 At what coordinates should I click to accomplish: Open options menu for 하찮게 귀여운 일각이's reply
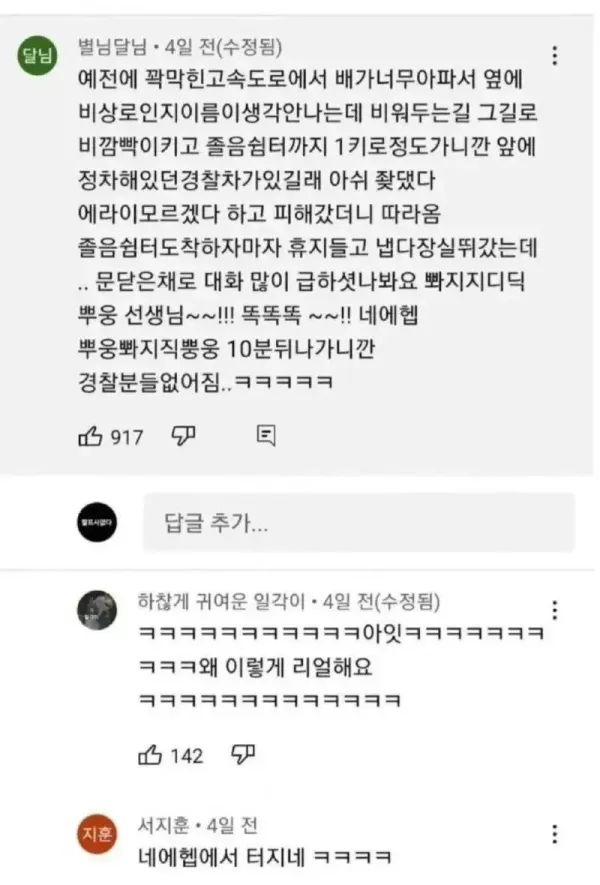coord(555,610)
